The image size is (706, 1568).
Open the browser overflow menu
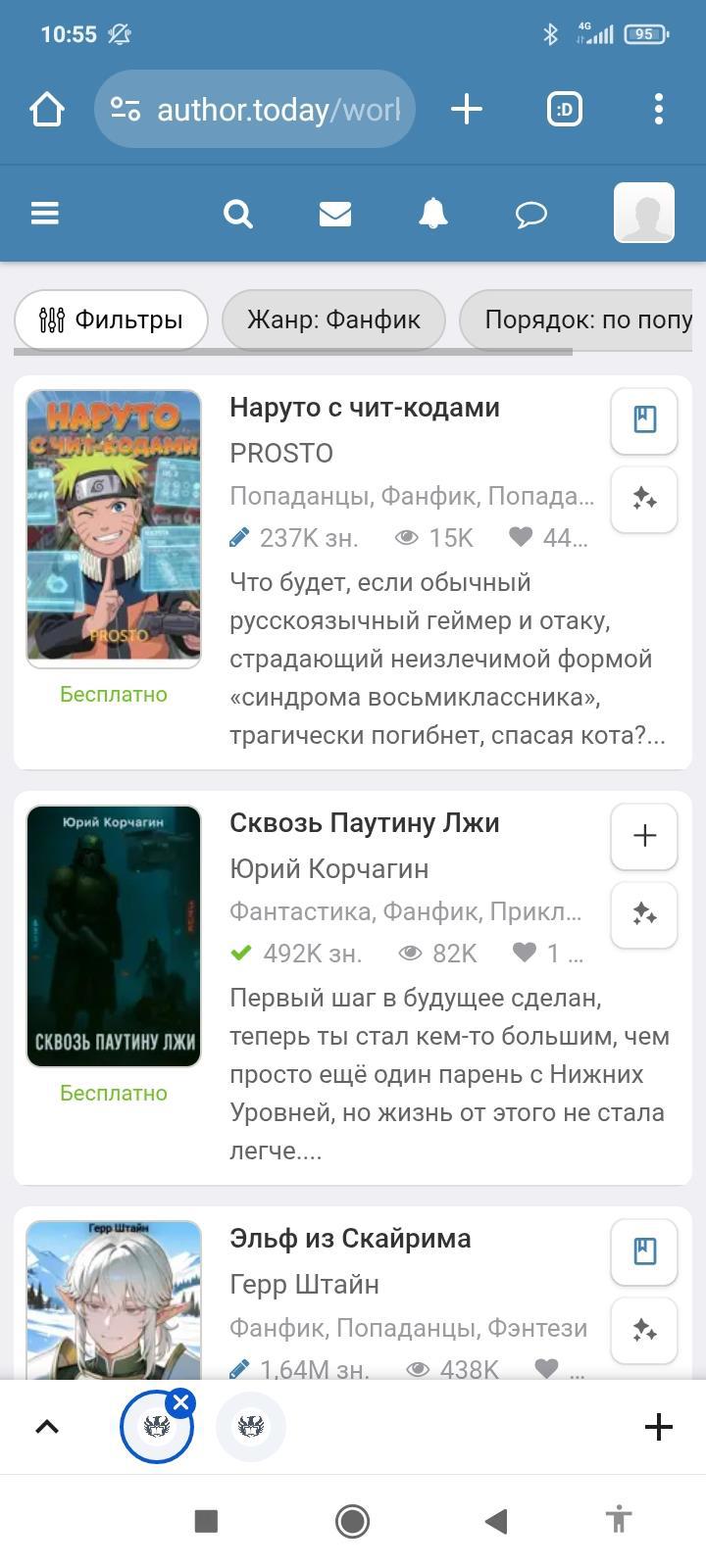pyautogui.click(x=658, y=110)
